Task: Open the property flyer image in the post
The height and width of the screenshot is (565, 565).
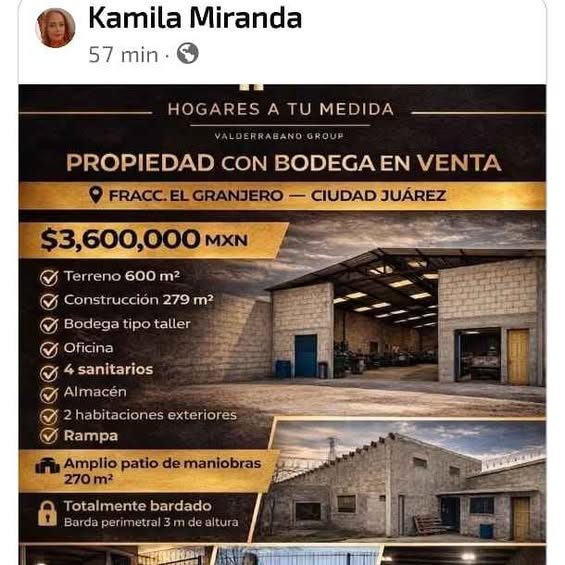Action: [x=282, y=324]
